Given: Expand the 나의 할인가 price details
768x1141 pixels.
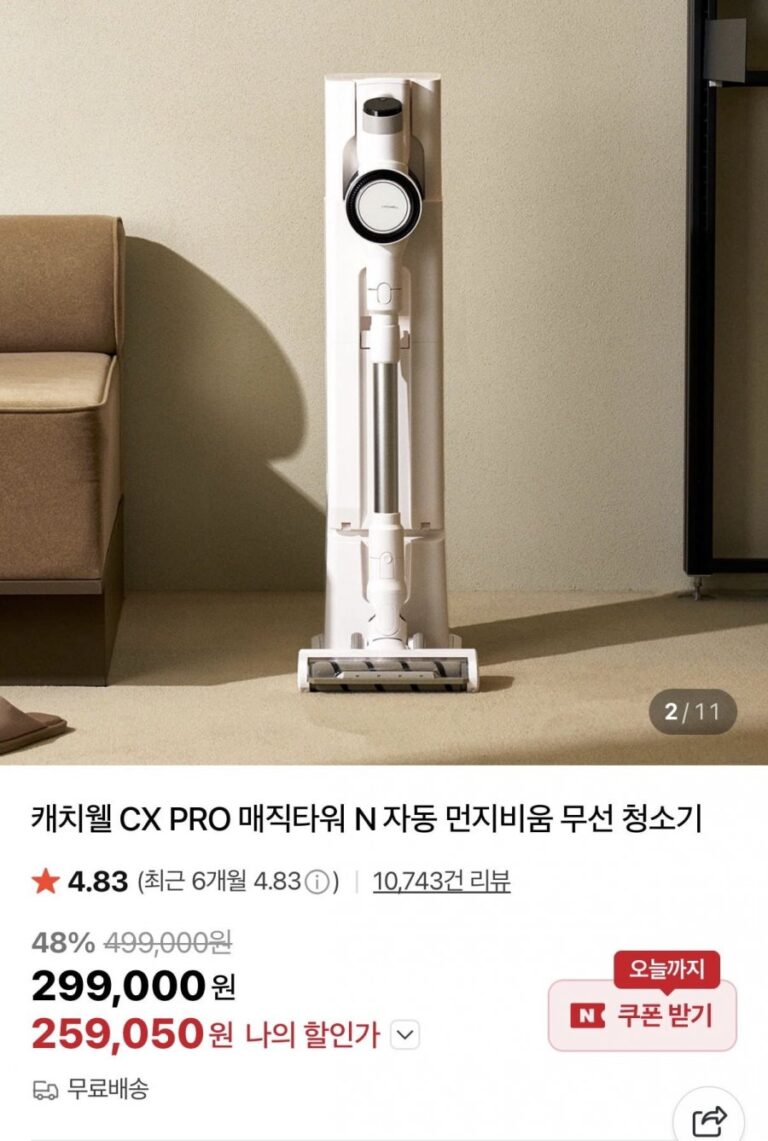Looking at the screenshot, I should tap(404, 1035).
